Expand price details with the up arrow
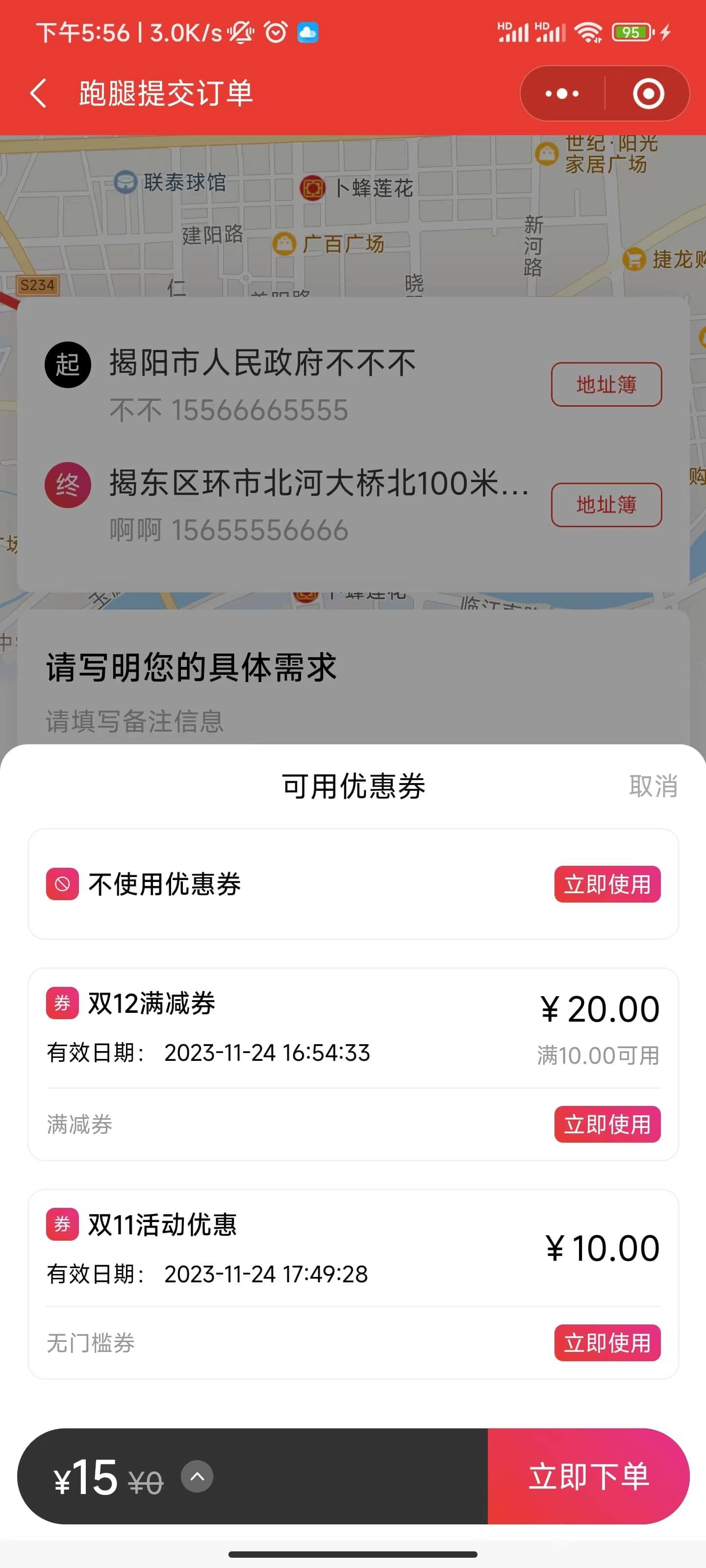This screenshot has height=1568, width=706. coord(197,1477)
